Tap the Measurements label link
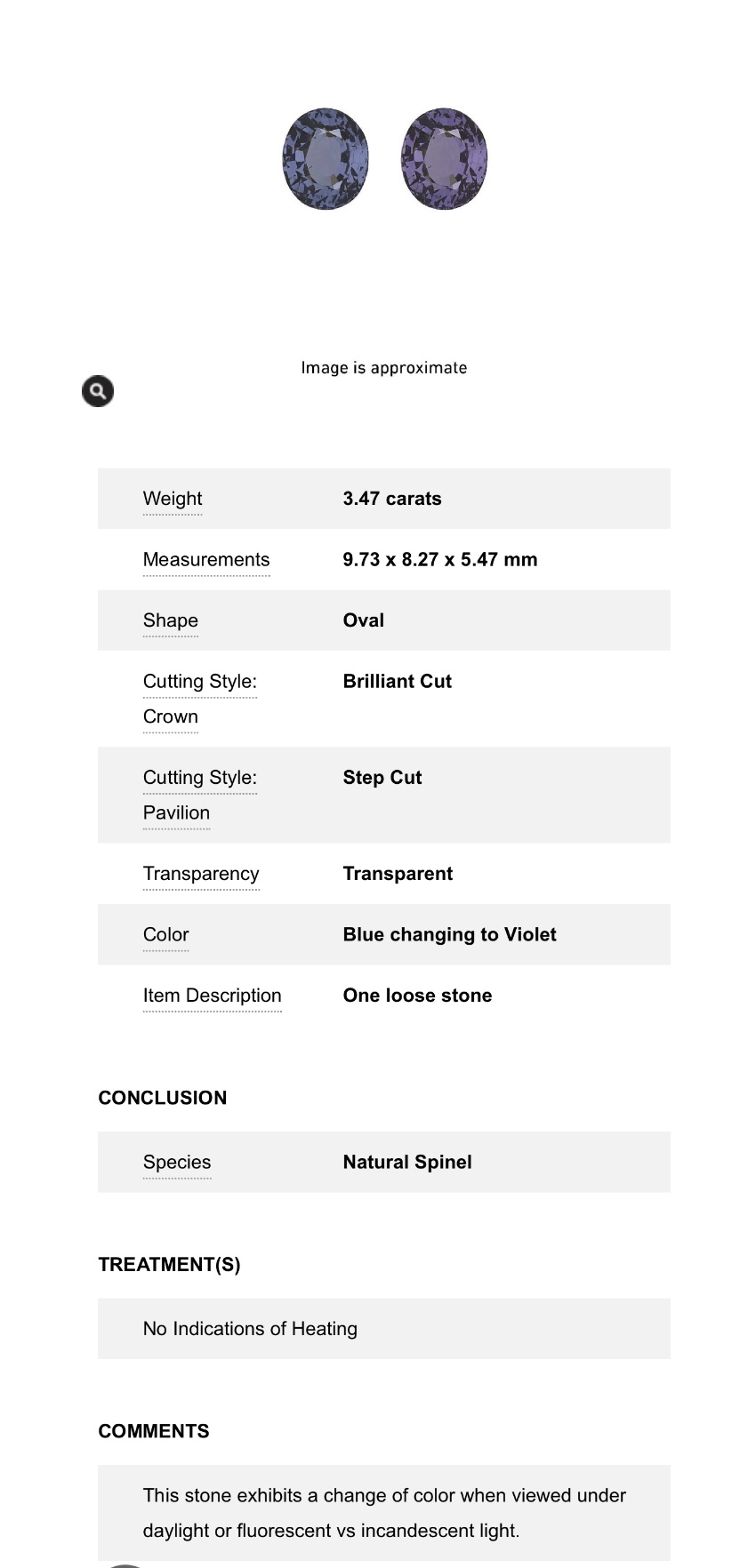Viewport: 756px width, 1568px height. [x=206, y=560]
